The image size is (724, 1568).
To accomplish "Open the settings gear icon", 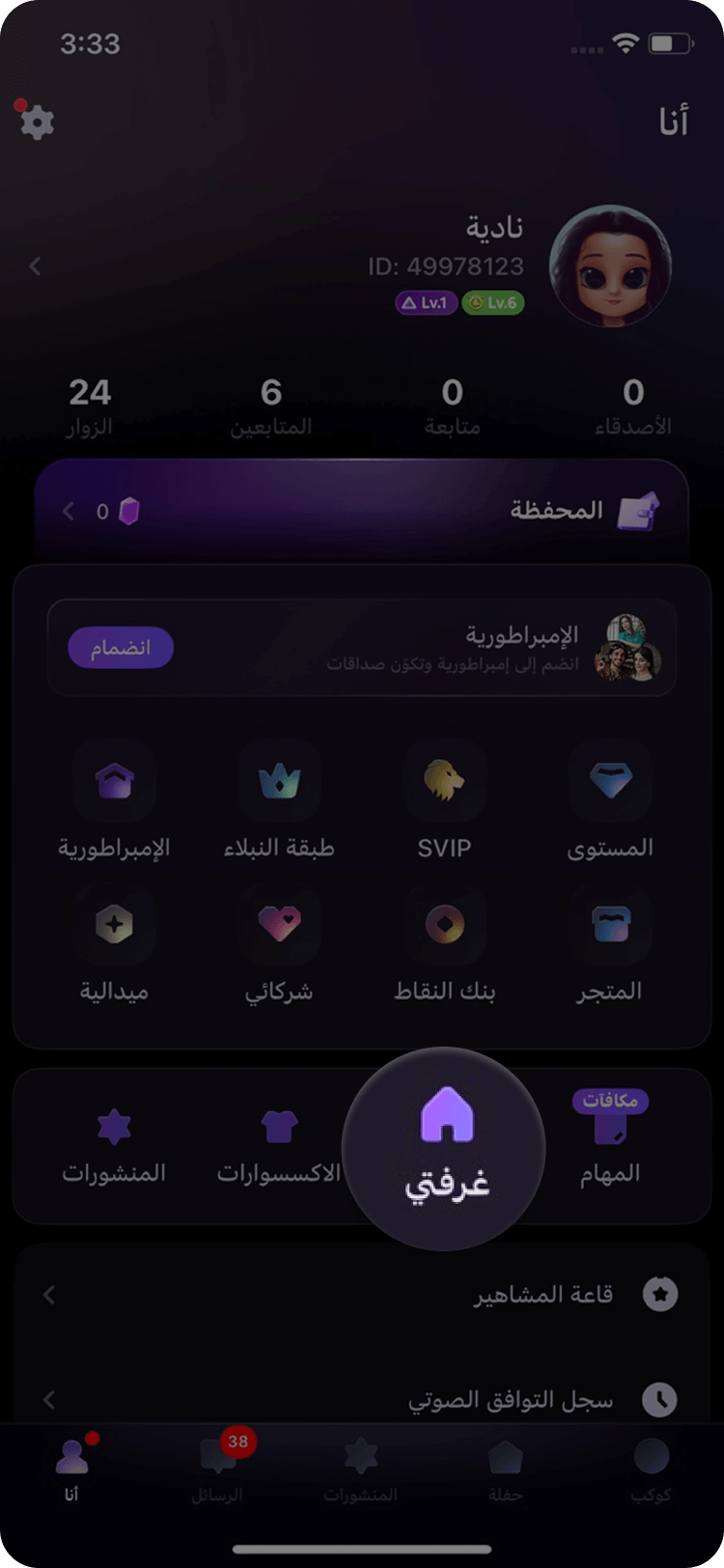I will pos(37,123).
